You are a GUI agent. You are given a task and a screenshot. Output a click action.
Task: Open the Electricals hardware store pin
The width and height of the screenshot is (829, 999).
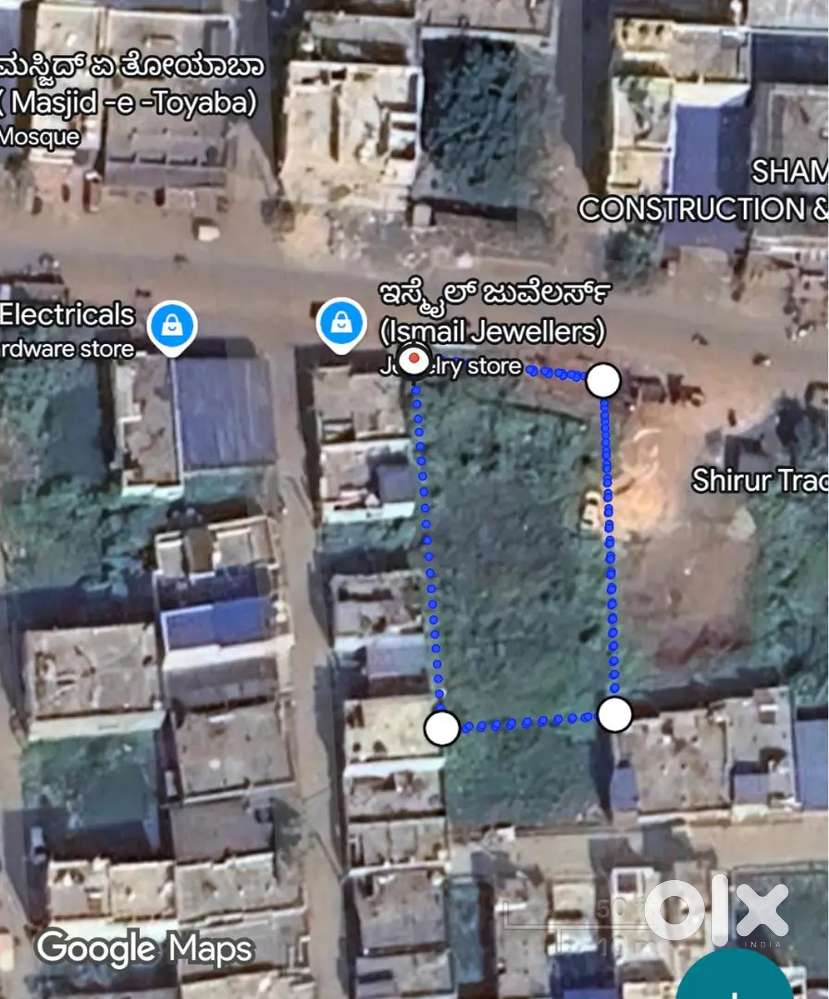coord(172,326)
